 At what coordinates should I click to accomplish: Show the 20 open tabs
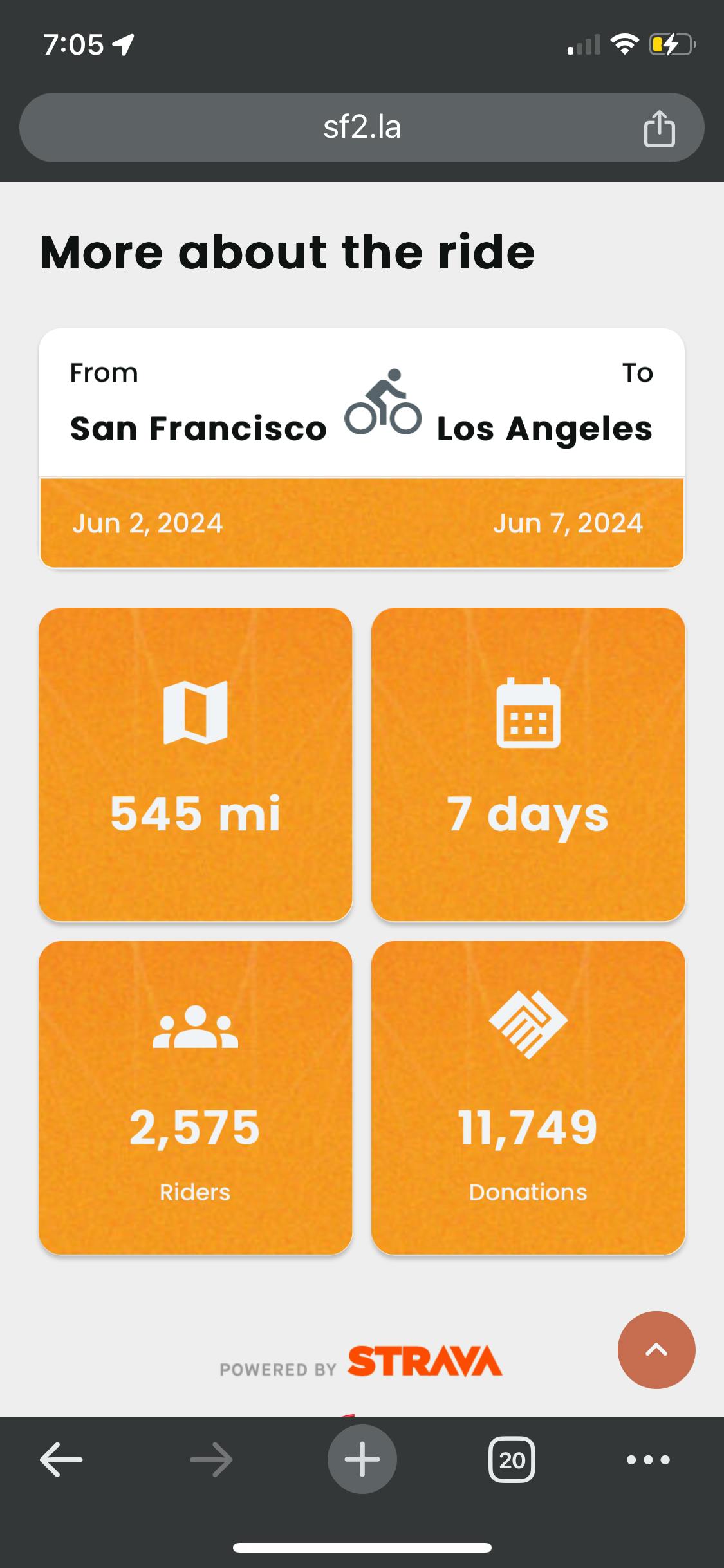512,1459
